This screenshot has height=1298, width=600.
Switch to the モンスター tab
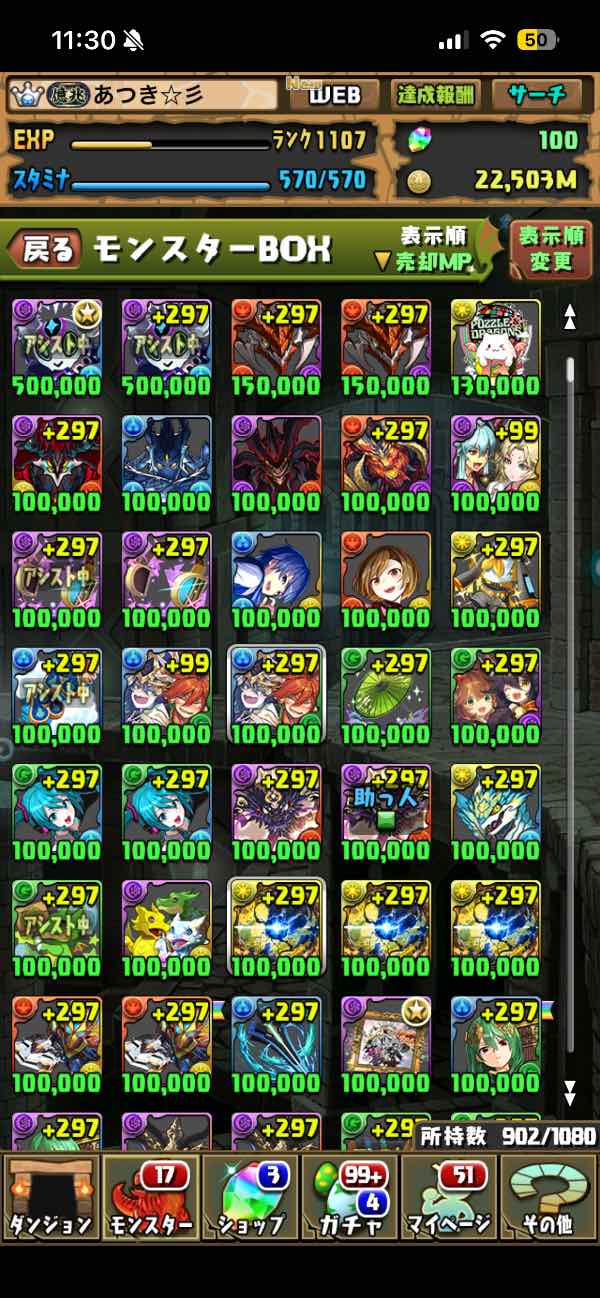click(x=150, y=1195)
